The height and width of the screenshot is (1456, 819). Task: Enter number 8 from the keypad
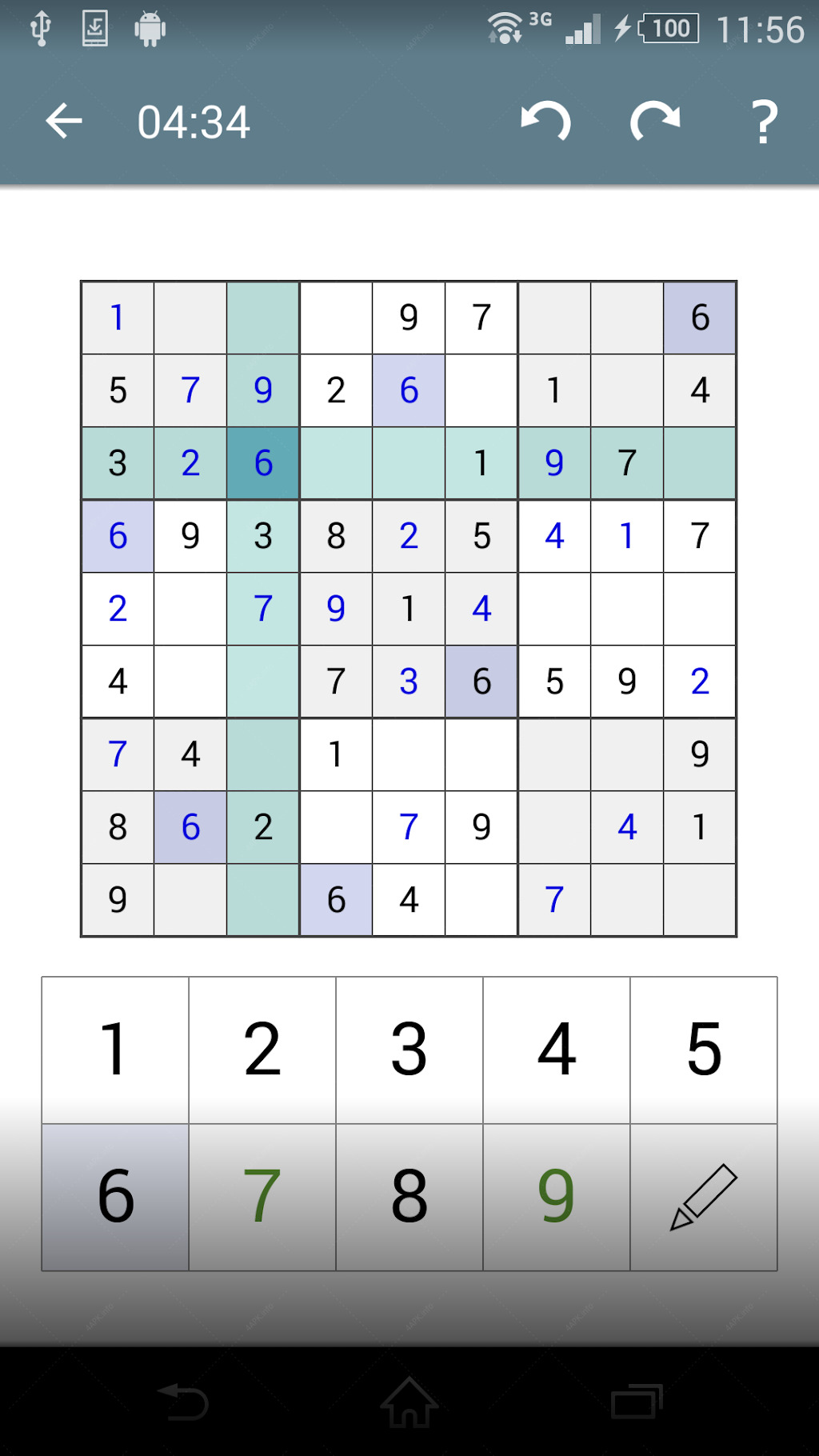[409, 1197]
